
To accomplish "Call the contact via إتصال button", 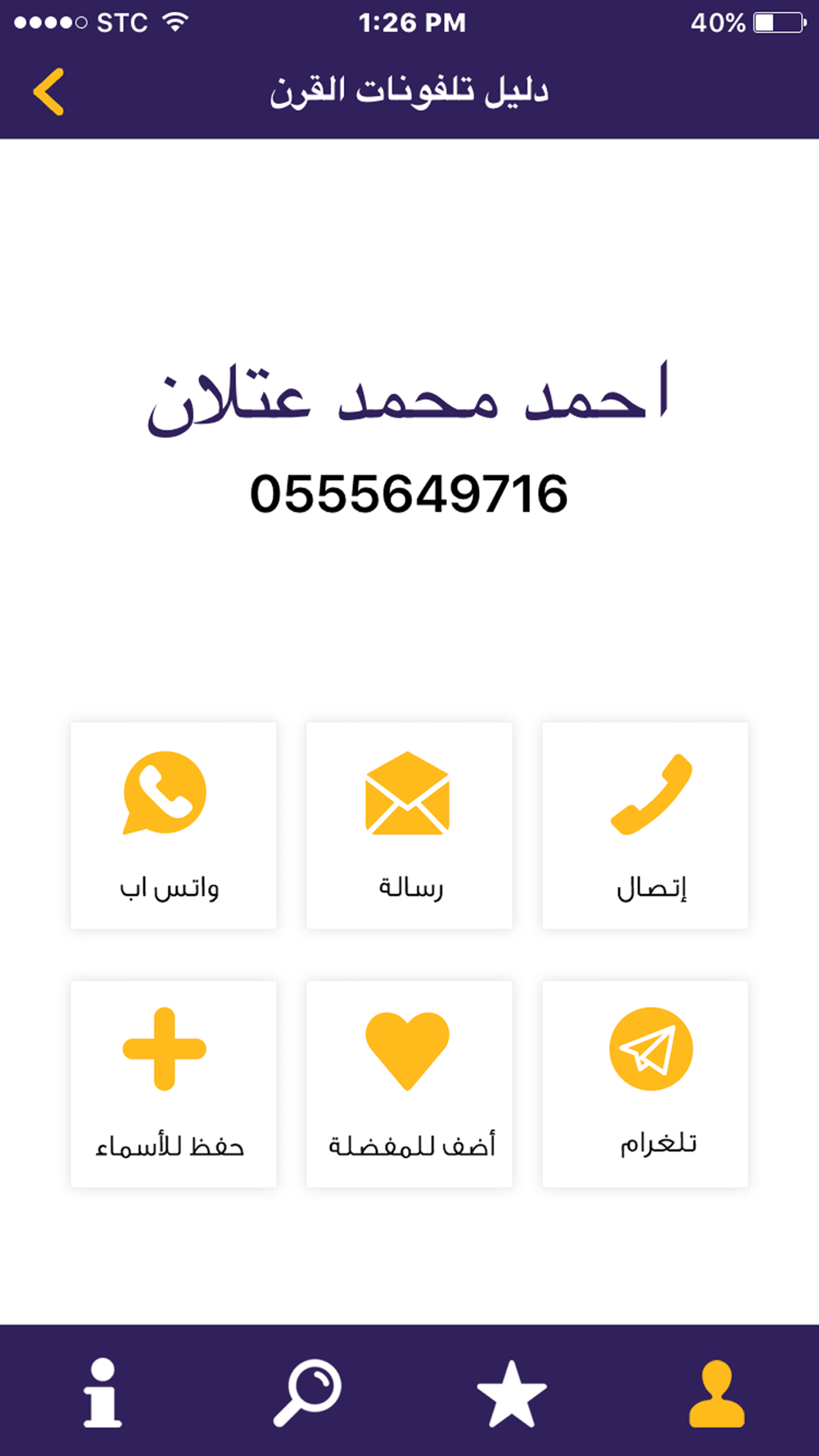I will click(x=645, y=825).
